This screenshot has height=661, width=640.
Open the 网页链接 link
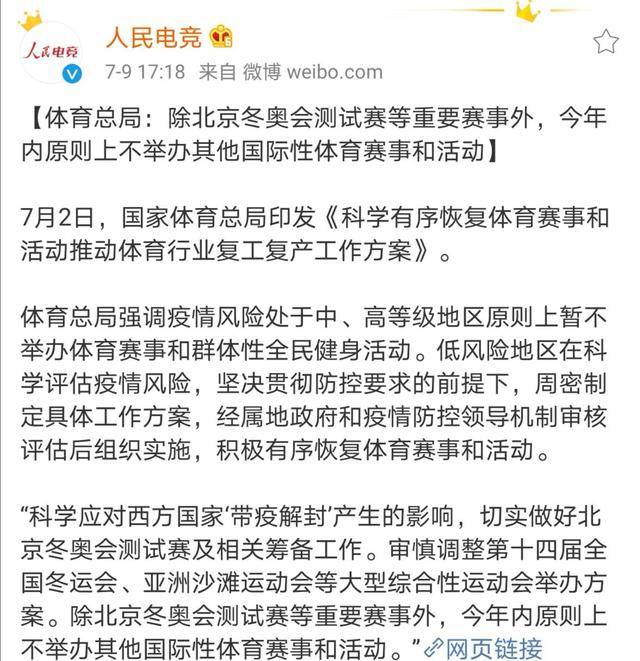(484, 647)
